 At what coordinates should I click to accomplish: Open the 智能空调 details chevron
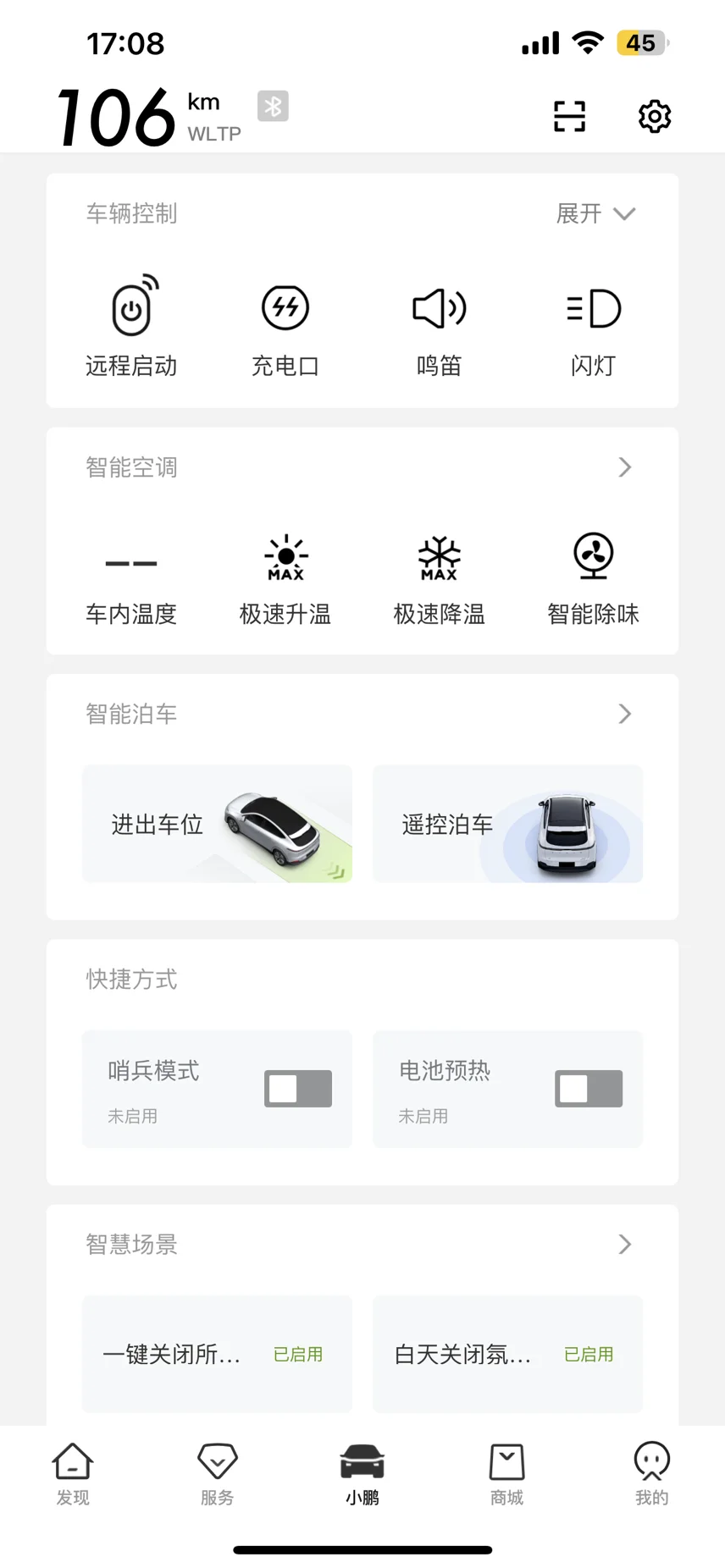point(624,467)
